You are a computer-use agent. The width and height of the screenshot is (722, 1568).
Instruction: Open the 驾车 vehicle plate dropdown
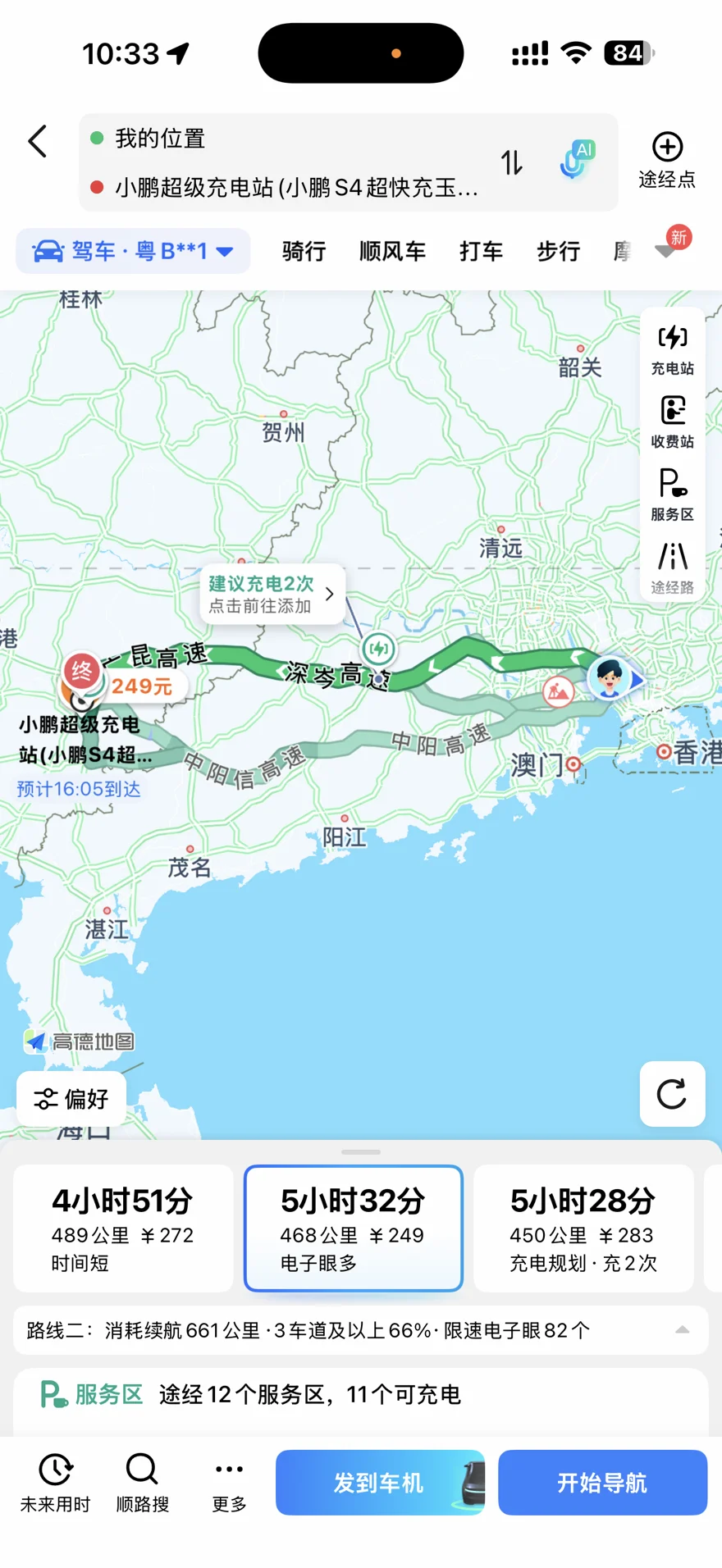coord(133,251)
